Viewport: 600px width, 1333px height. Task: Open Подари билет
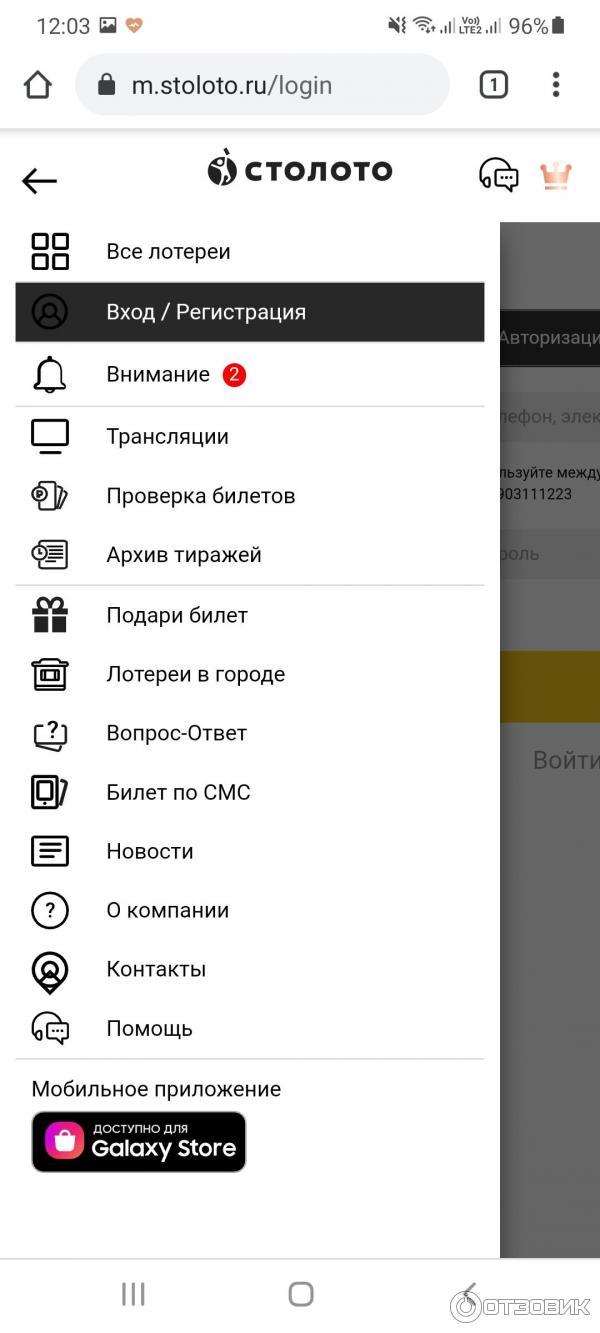(x=176, y=616)
